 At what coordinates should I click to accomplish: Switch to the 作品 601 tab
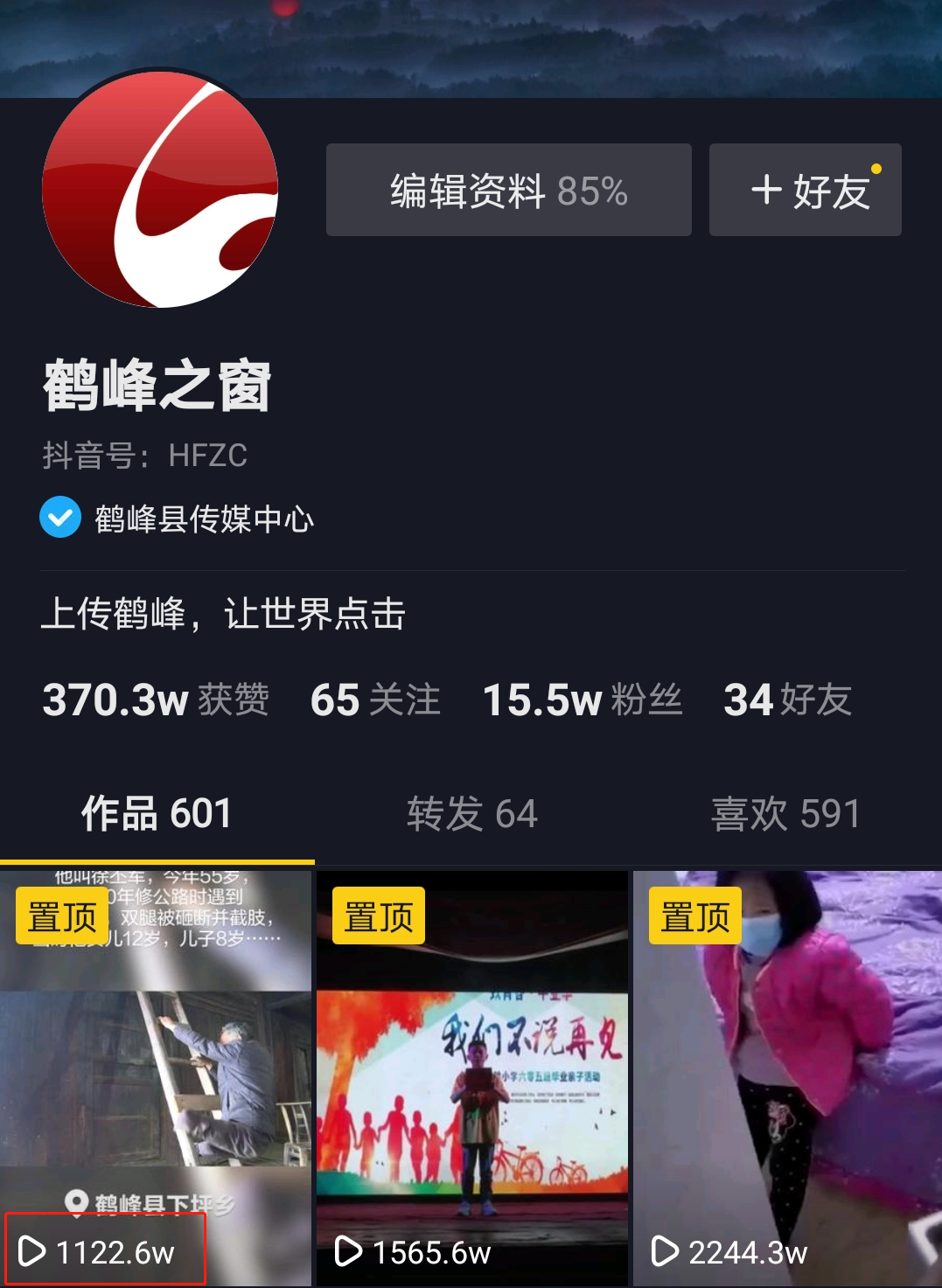157,813
